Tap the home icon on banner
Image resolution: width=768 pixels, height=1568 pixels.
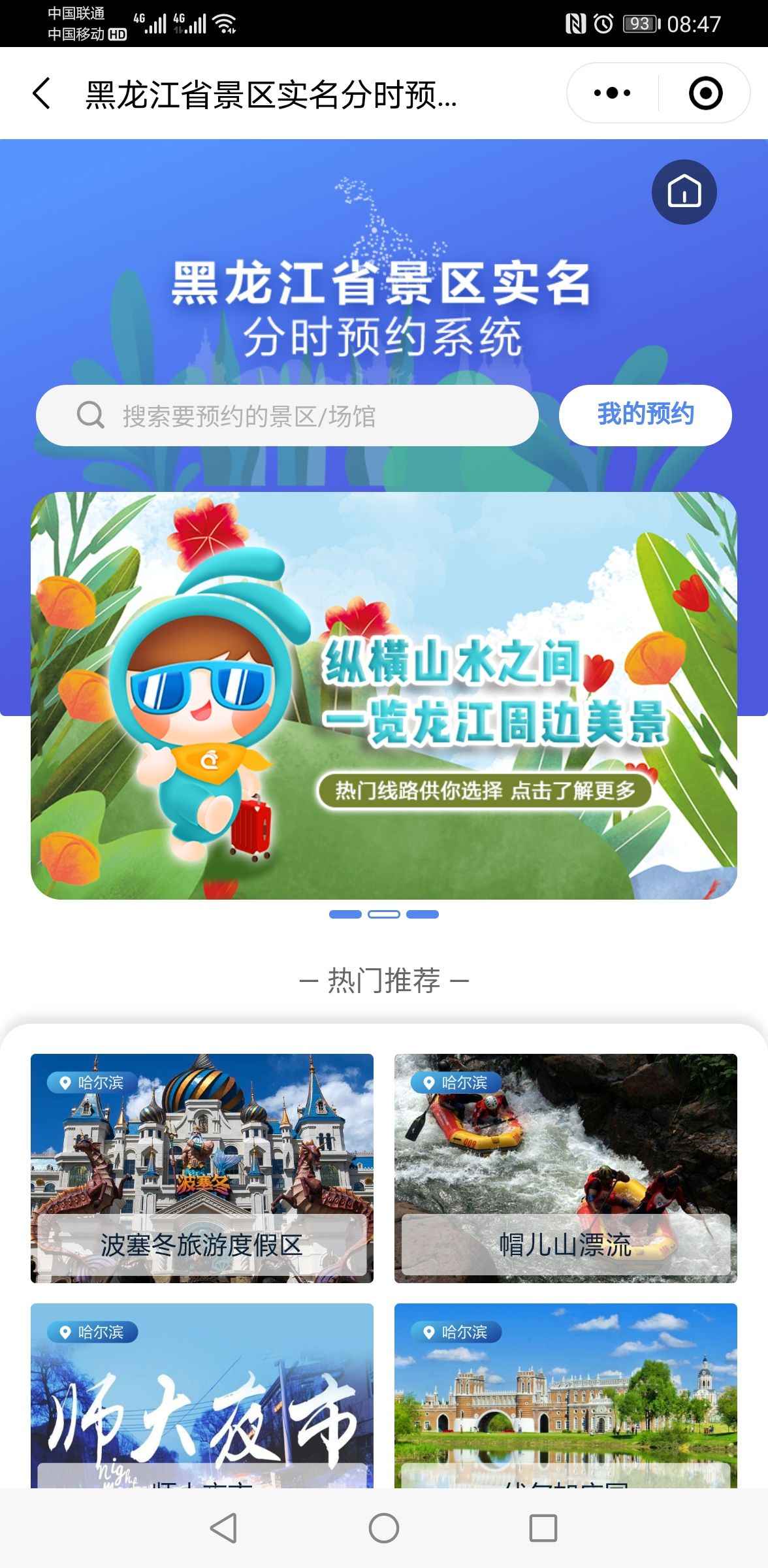[x=684, y=192]
